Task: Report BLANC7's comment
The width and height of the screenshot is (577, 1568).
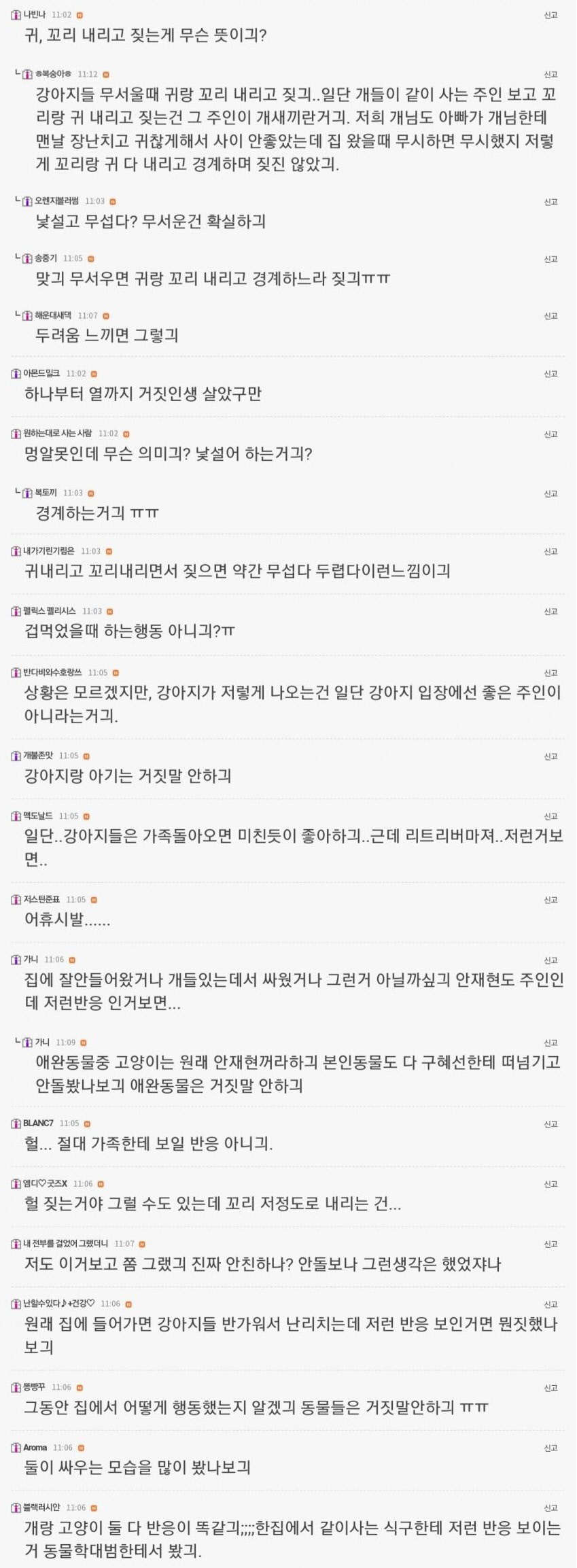Action: (x=550, y=1123)
